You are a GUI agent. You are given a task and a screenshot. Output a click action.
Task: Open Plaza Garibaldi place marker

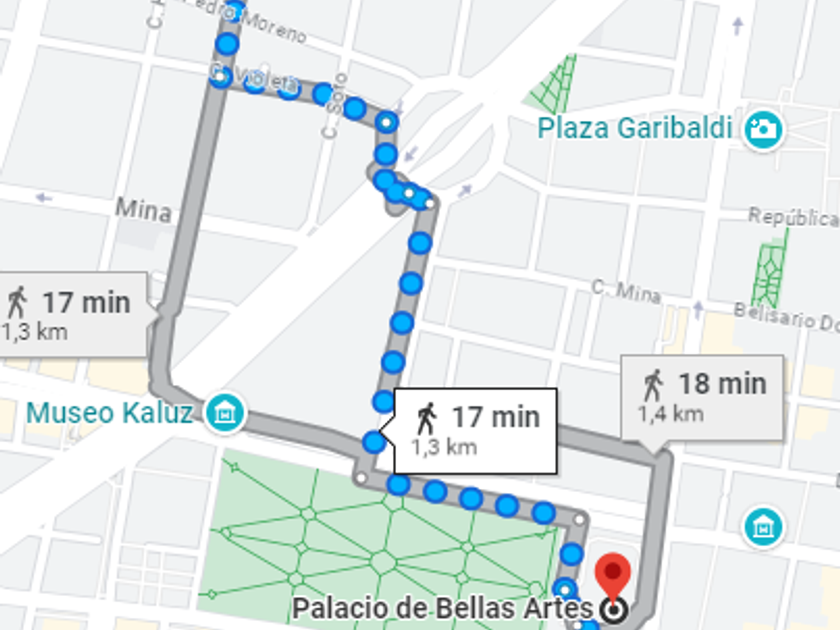point(763,129)
